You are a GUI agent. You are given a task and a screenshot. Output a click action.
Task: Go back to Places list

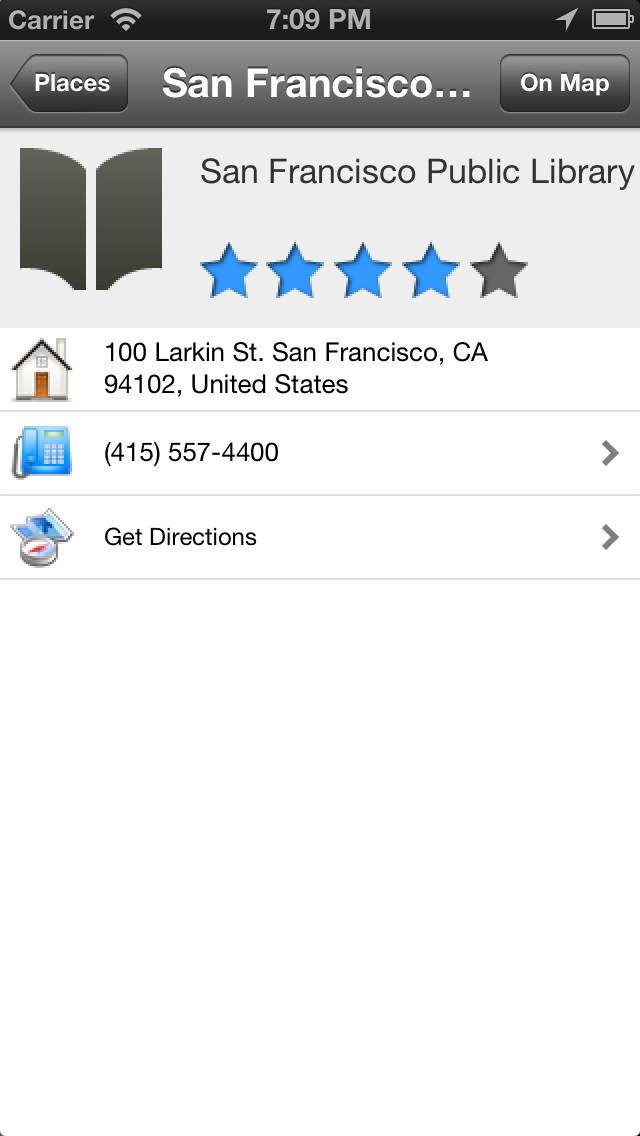(70, 84)
